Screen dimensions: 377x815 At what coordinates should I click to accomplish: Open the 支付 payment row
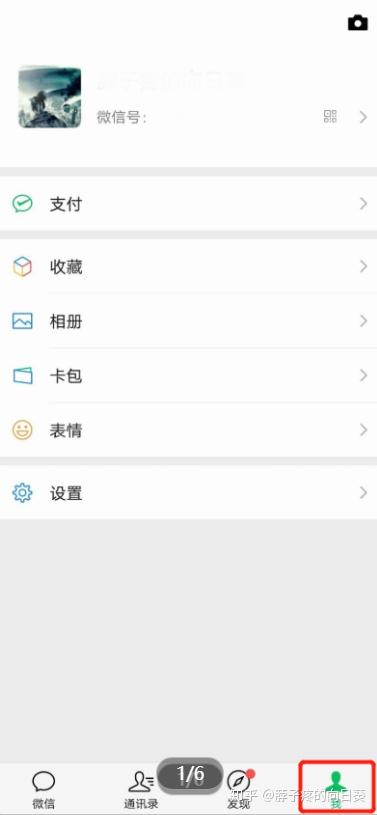click(188, 204)
